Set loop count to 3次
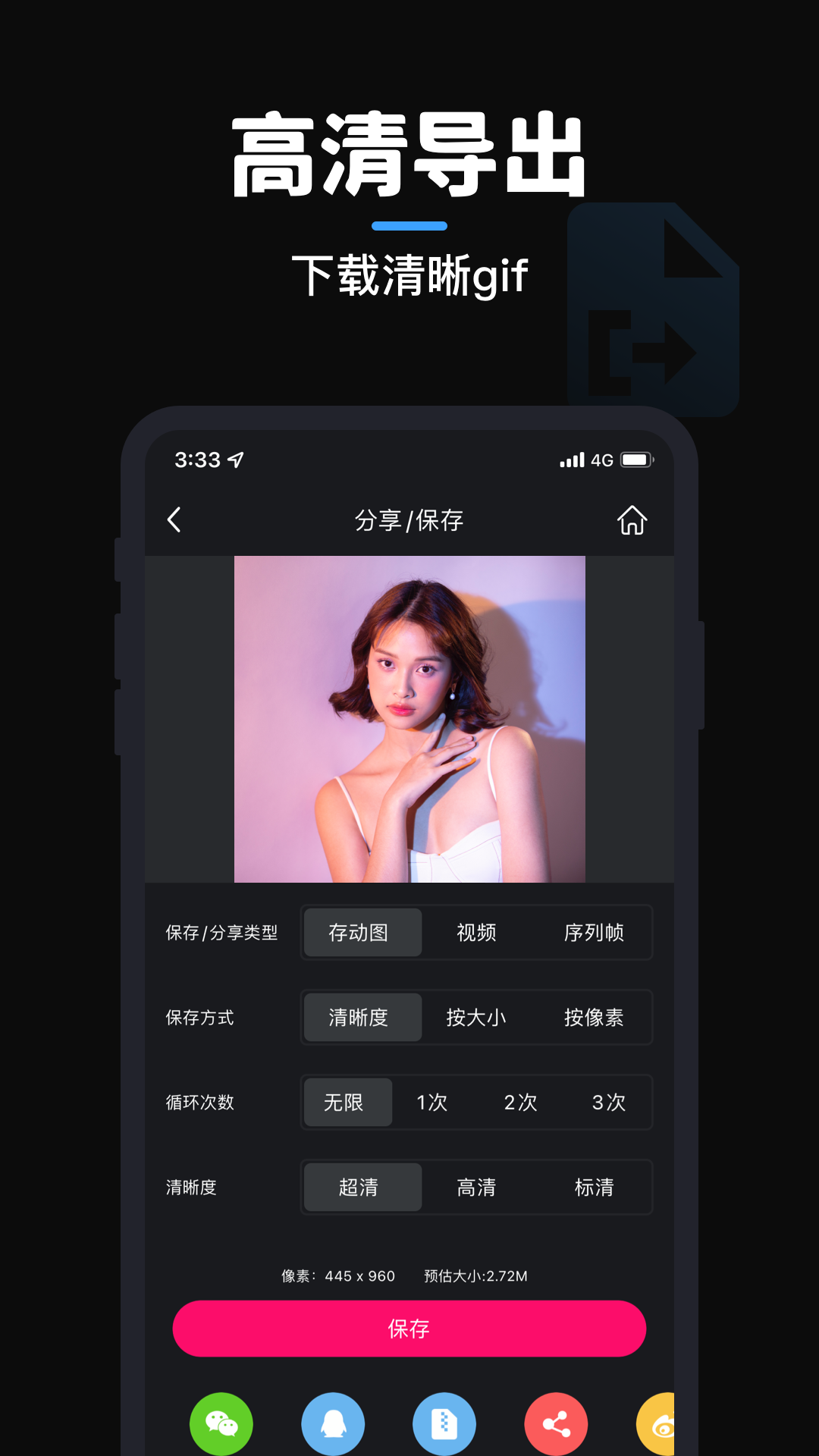The image size is (819, 1456). [x=609, y=1103]
